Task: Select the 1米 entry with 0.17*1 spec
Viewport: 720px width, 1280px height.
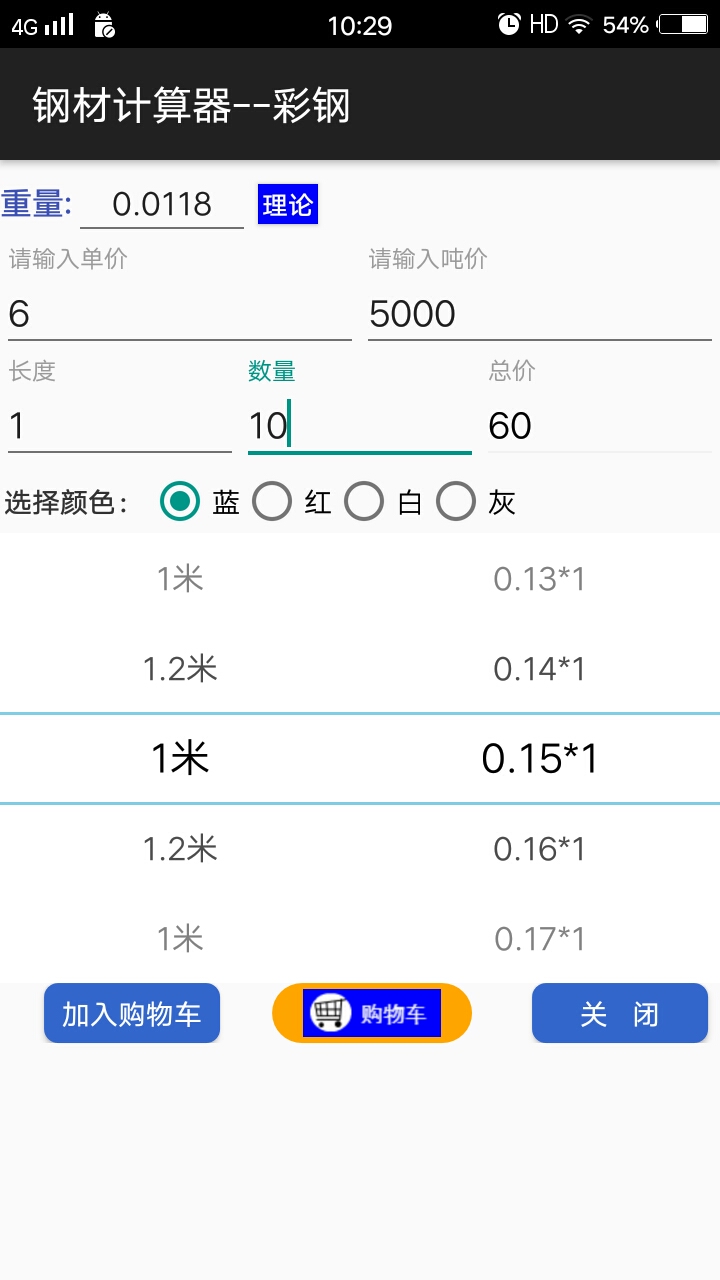Action: 360,938
